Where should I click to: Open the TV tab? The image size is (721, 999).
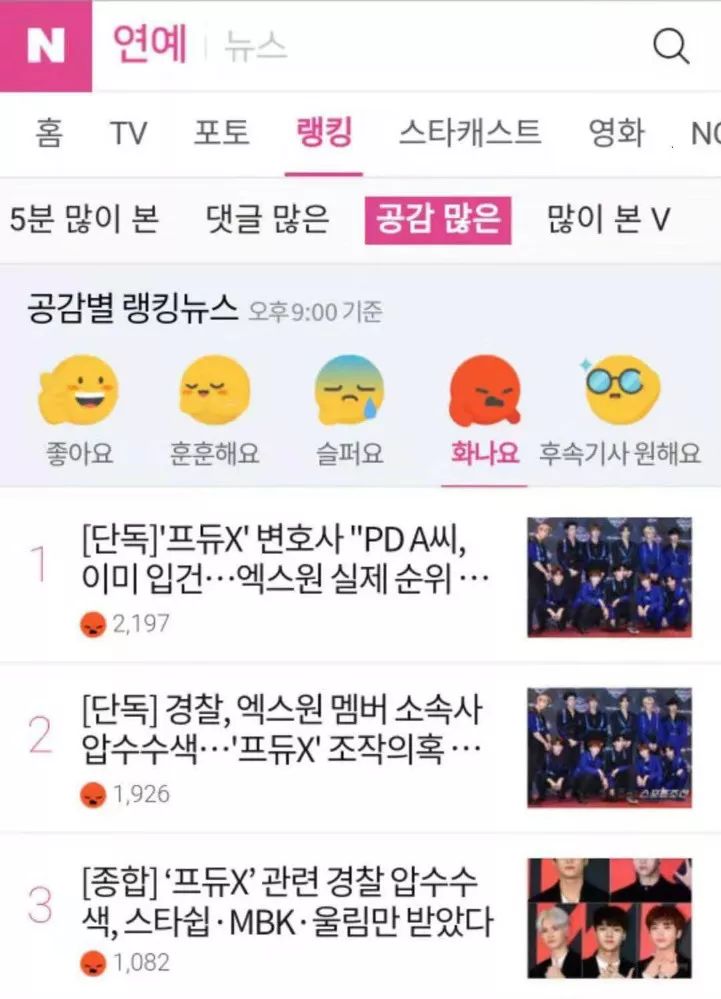pos(128,133)
